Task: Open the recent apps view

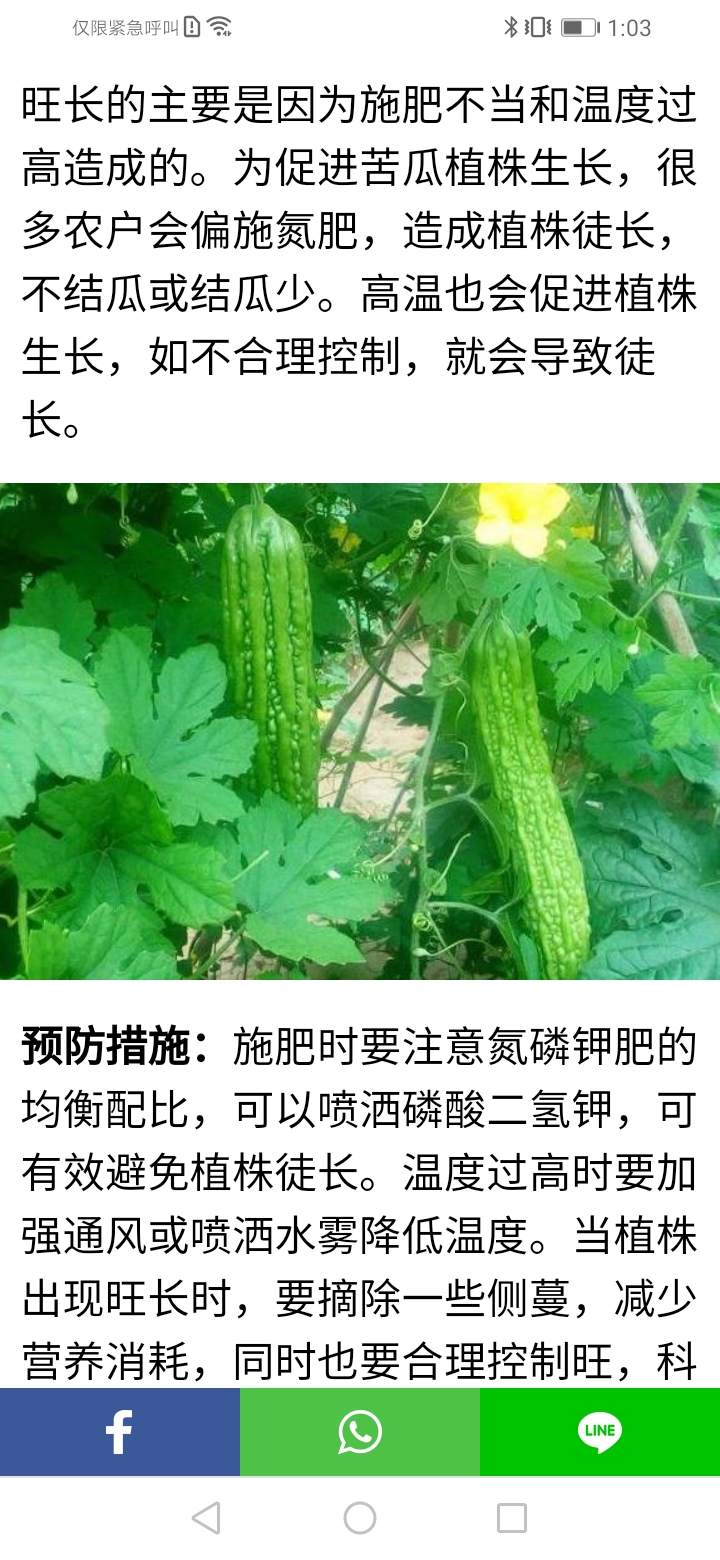Action: point(512,1518)
